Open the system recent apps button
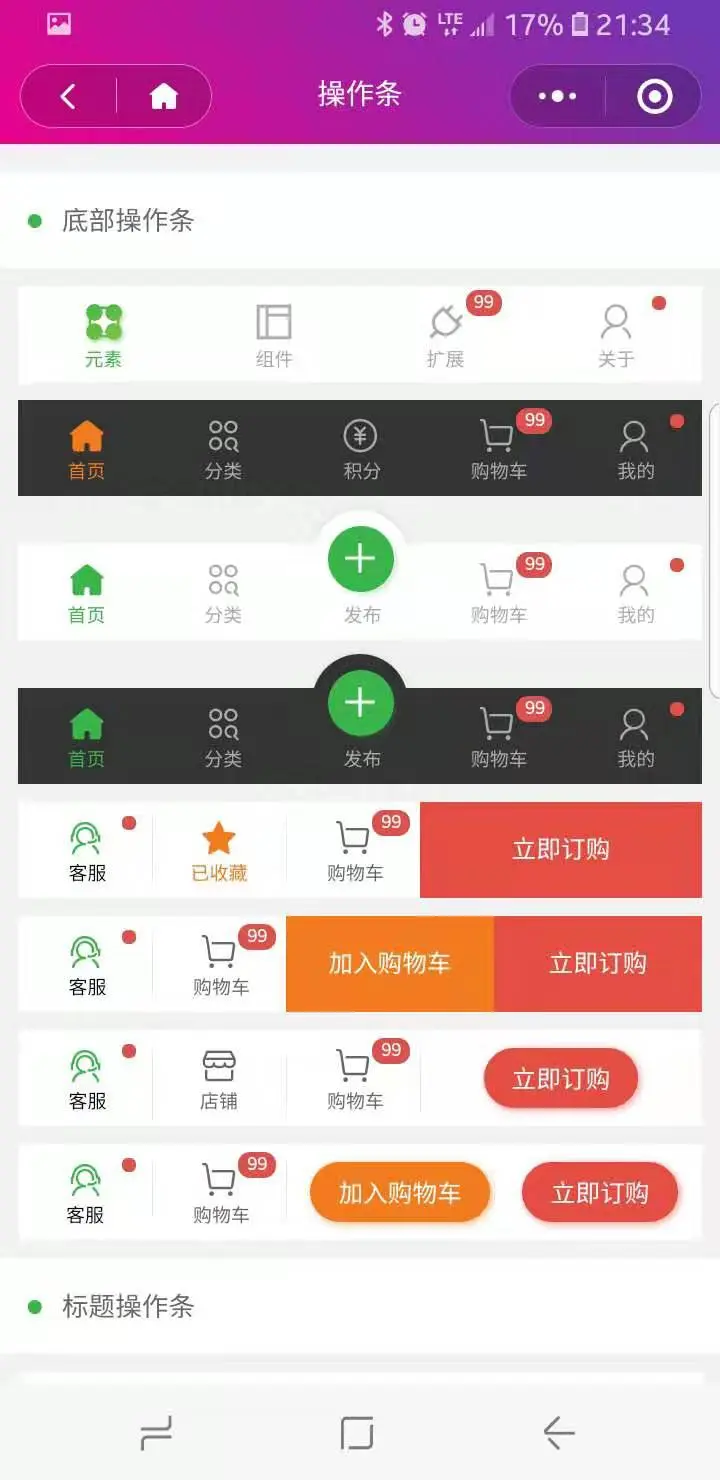 156,1433
